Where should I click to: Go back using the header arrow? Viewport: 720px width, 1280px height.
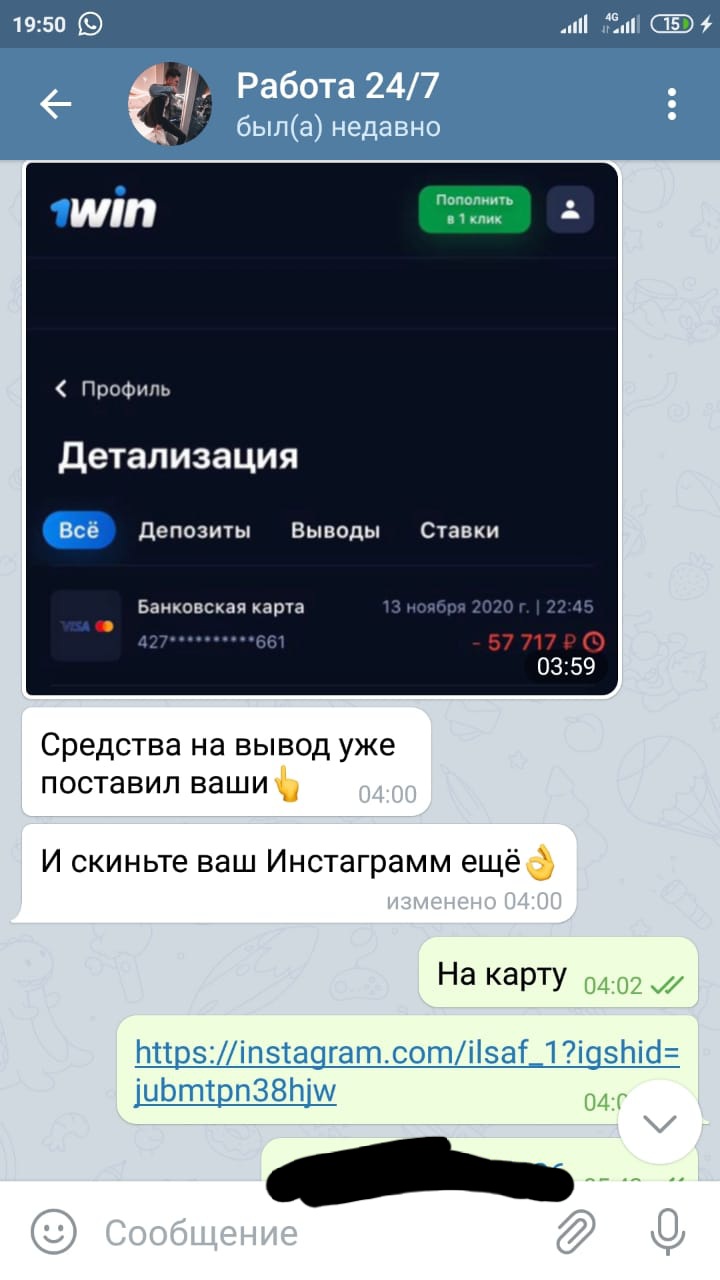pyautogui.click(x=56, y=104)
